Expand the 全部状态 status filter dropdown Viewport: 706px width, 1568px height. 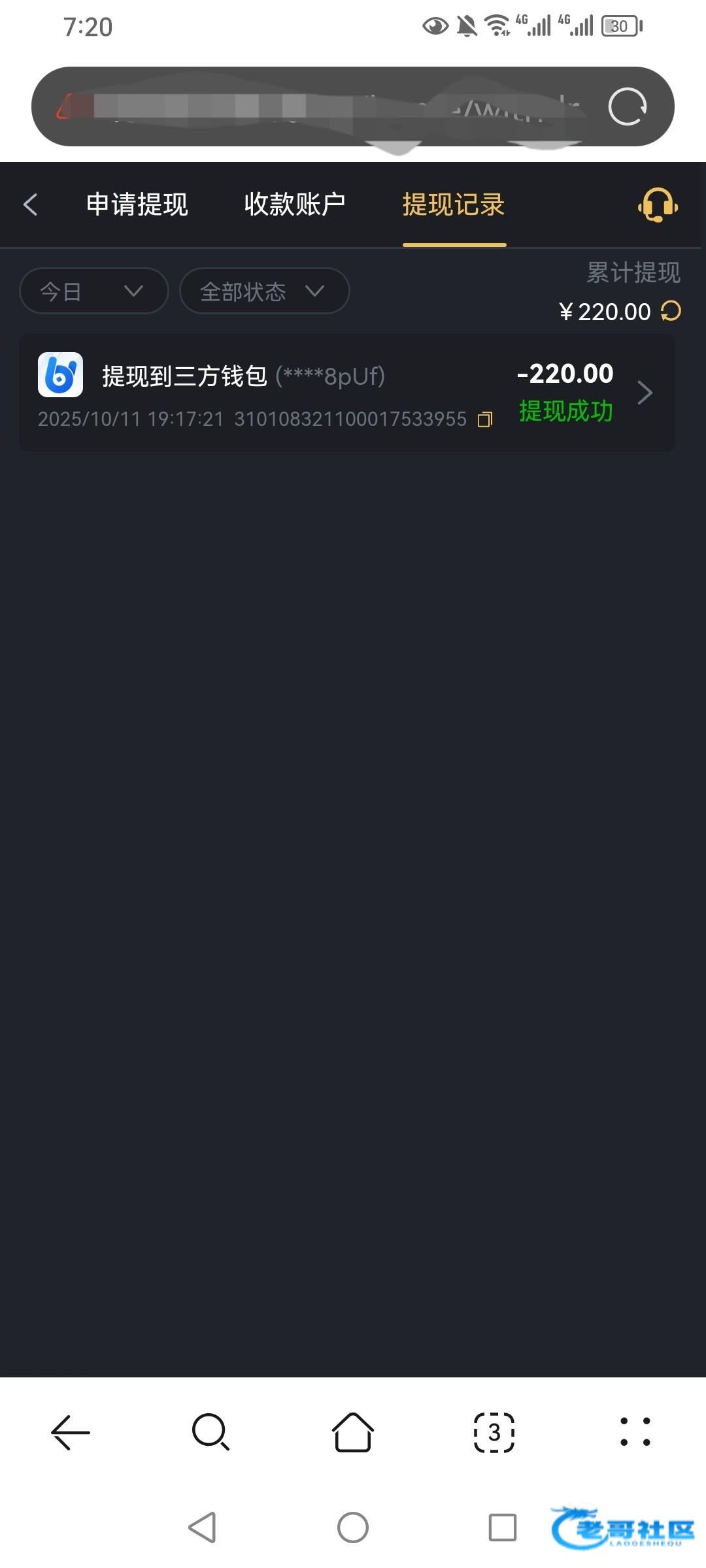point(264,291)
